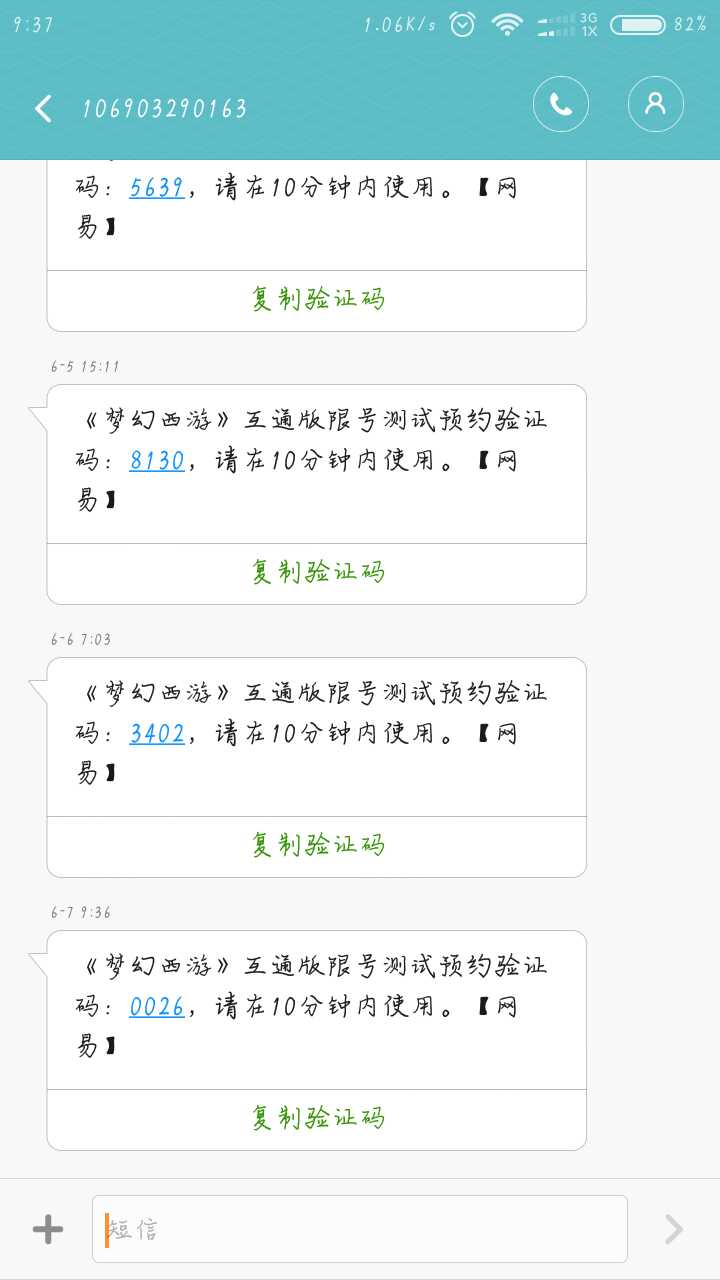720x1280 pixels.
Task: Tap the underlined code 8130
Action: pos(157,461)
